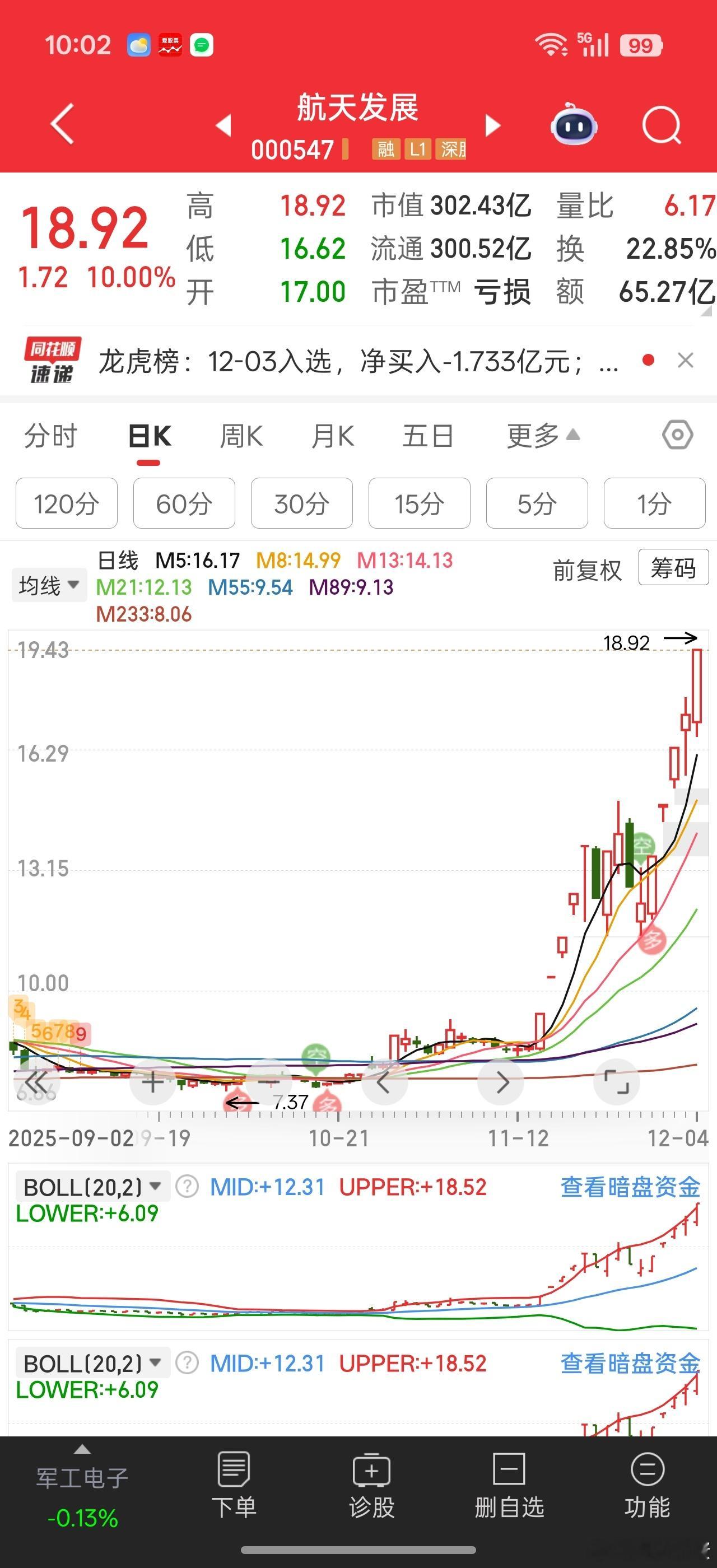The height and width of the screenshot is (1568, 717).
Task: Tap the right arrow to view next stock
Action: [493, 124]
